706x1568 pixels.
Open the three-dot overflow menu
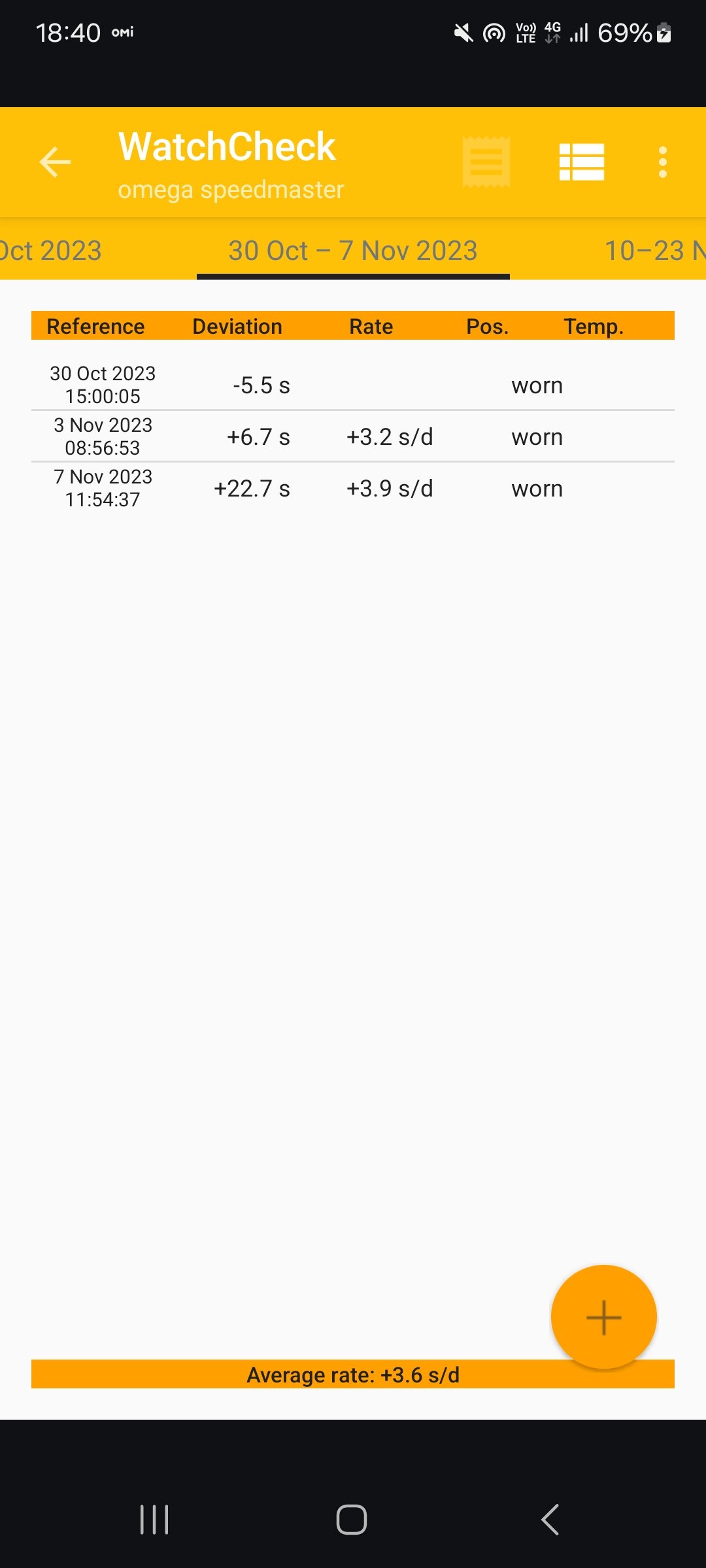point(663,162)
